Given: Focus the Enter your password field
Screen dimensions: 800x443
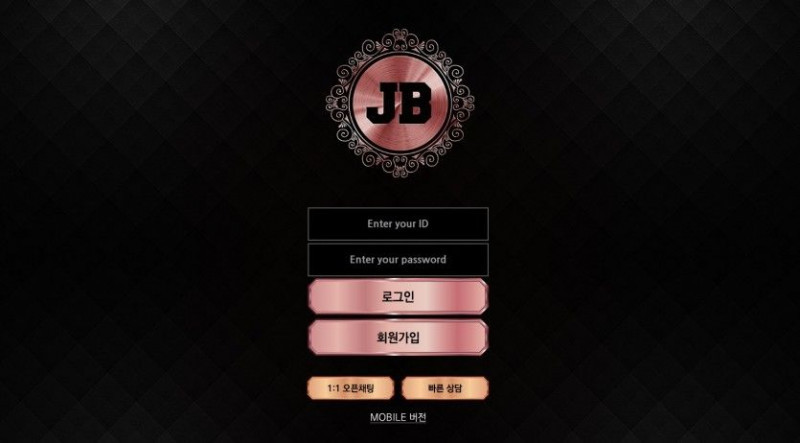Looking at the screenshot, I should coord(398,260).
